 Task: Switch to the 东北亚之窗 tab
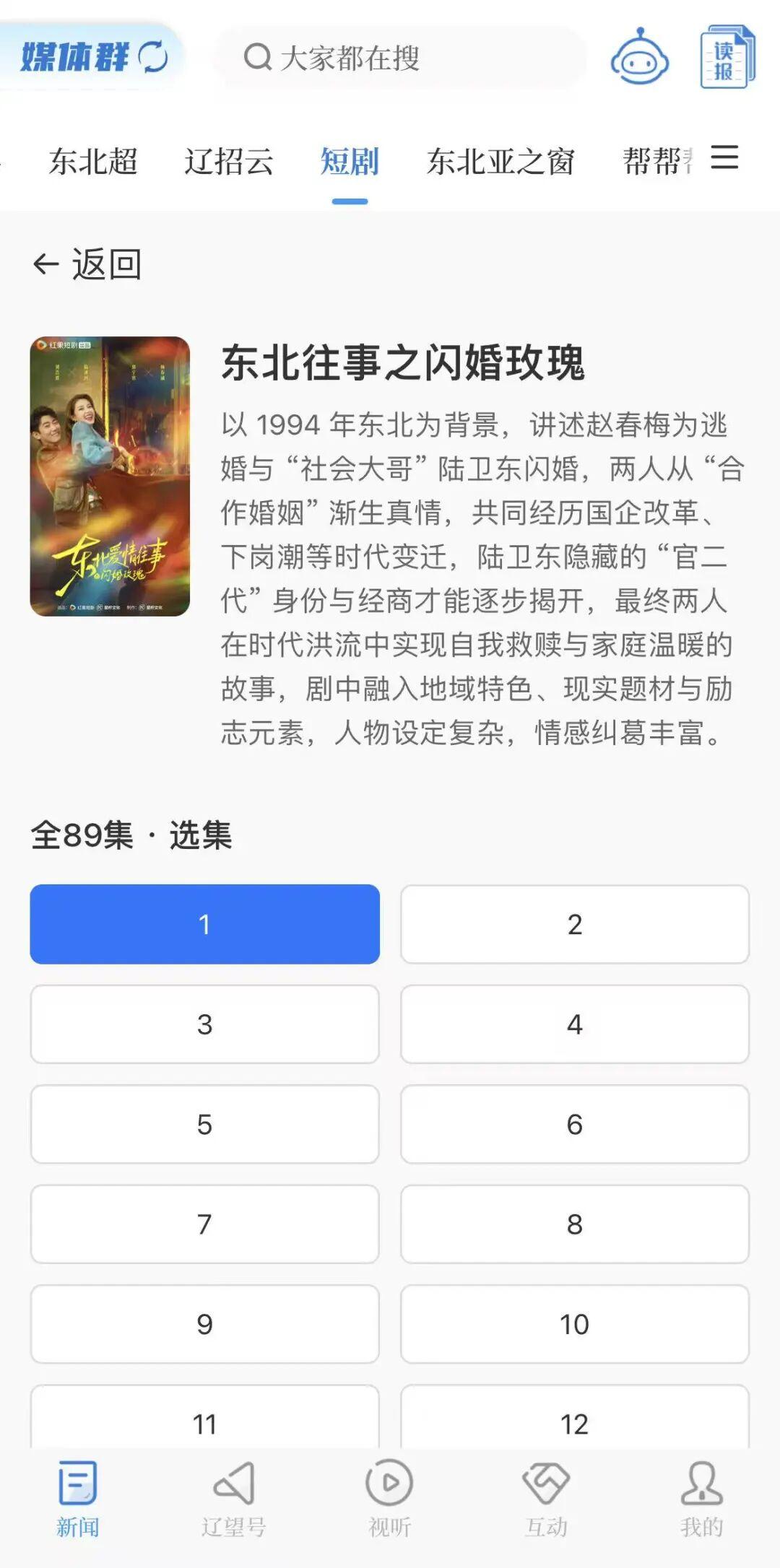[500, 161]
